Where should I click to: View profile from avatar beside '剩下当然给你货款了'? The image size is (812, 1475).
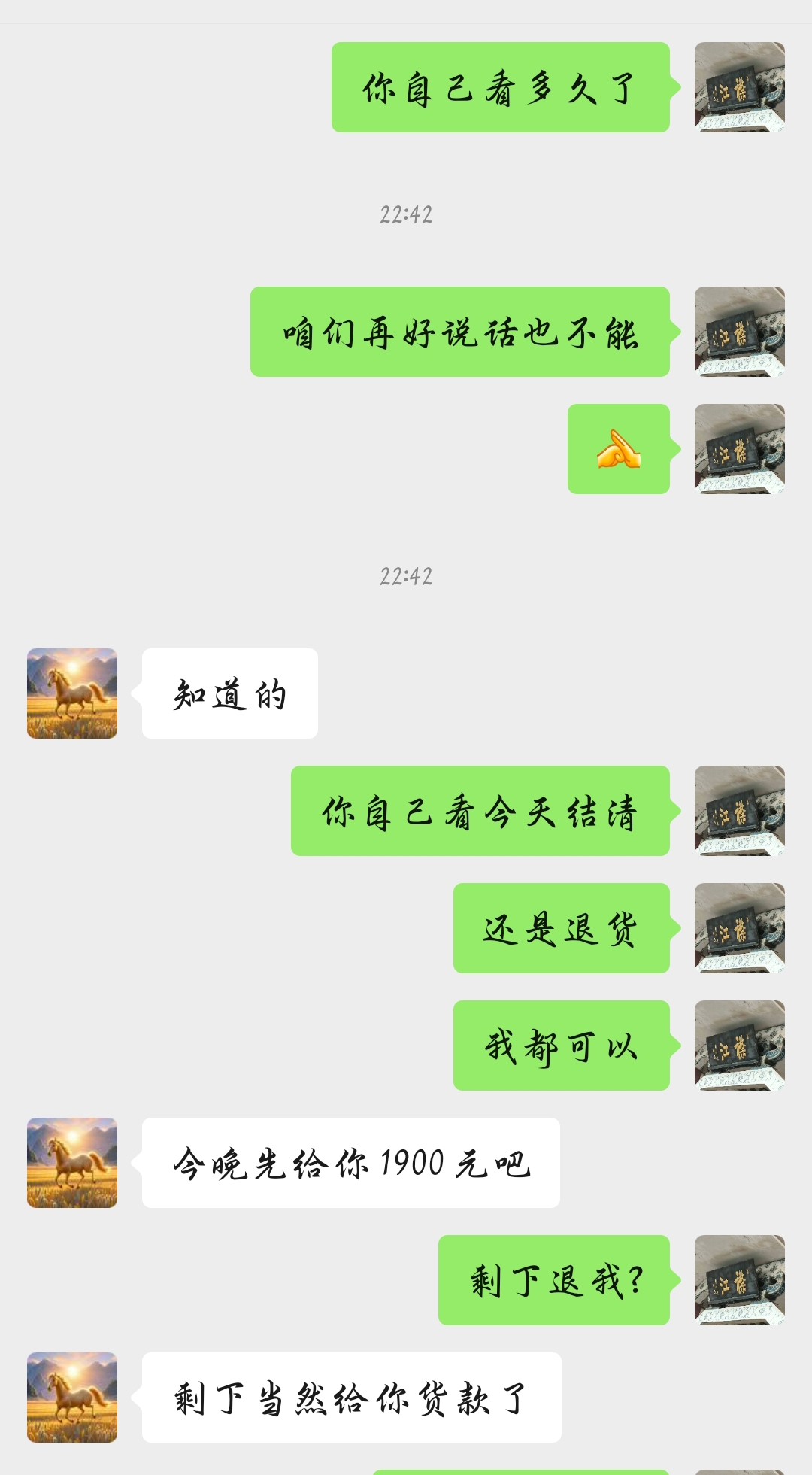72,1397
